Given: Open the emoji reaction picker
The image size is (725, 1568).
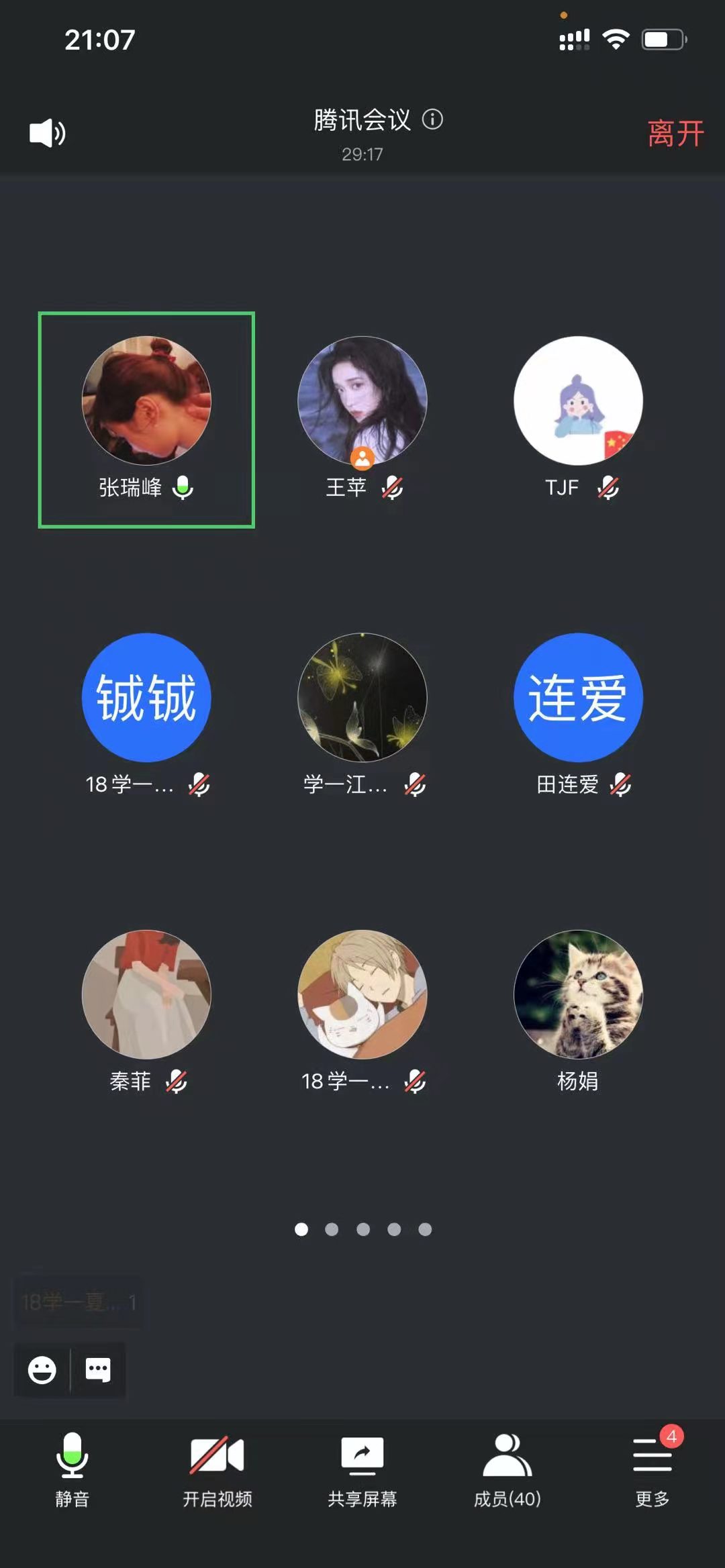Looking at the screenshot, I should tap(42, 1369).
